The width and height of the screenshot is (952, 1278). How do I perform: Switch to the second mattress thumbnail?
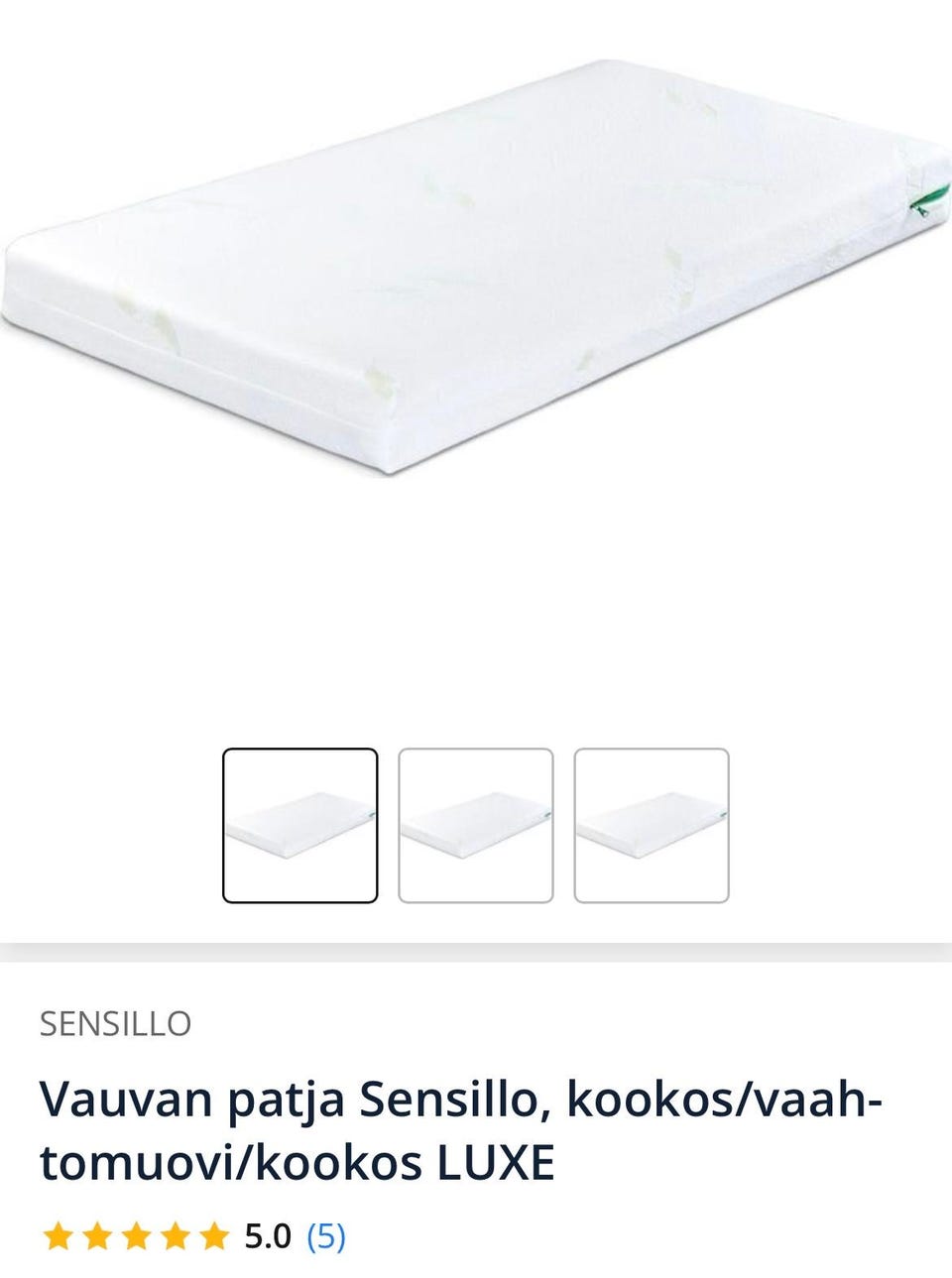point(476,825)
